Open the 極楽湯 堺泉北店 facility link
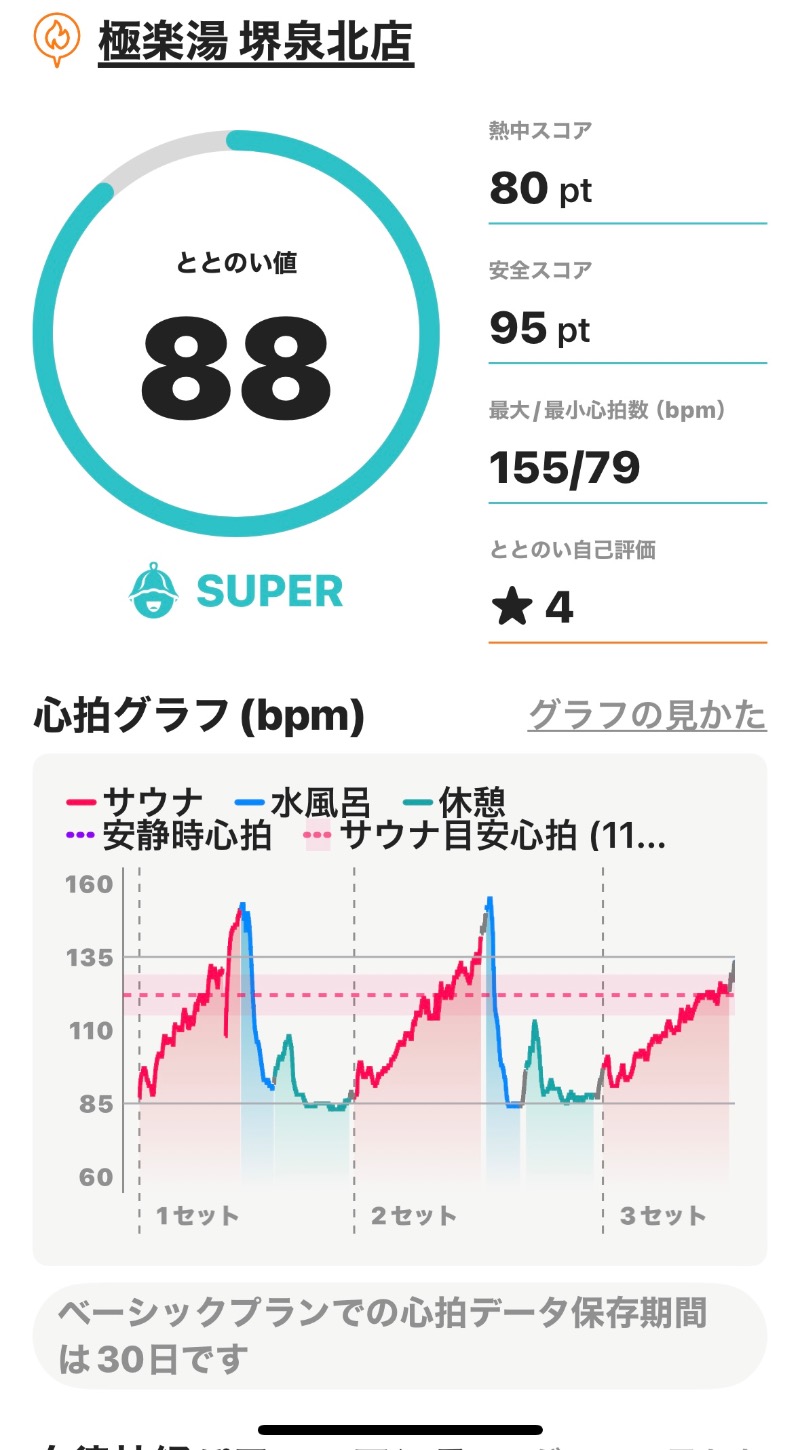800x1450 pixels. (x=255, y=42)
